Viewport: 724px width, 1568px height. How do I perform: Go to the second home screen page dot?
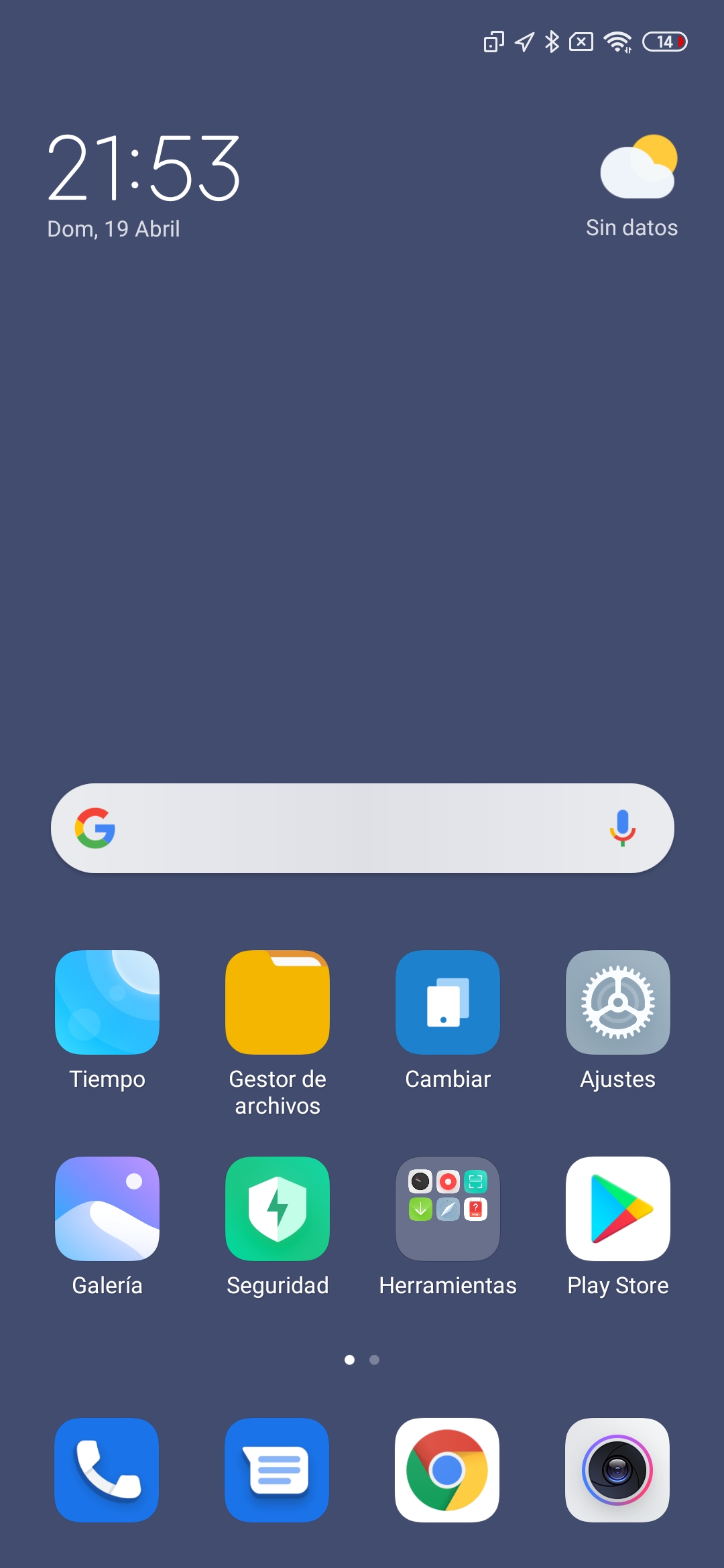point(375,1360)
